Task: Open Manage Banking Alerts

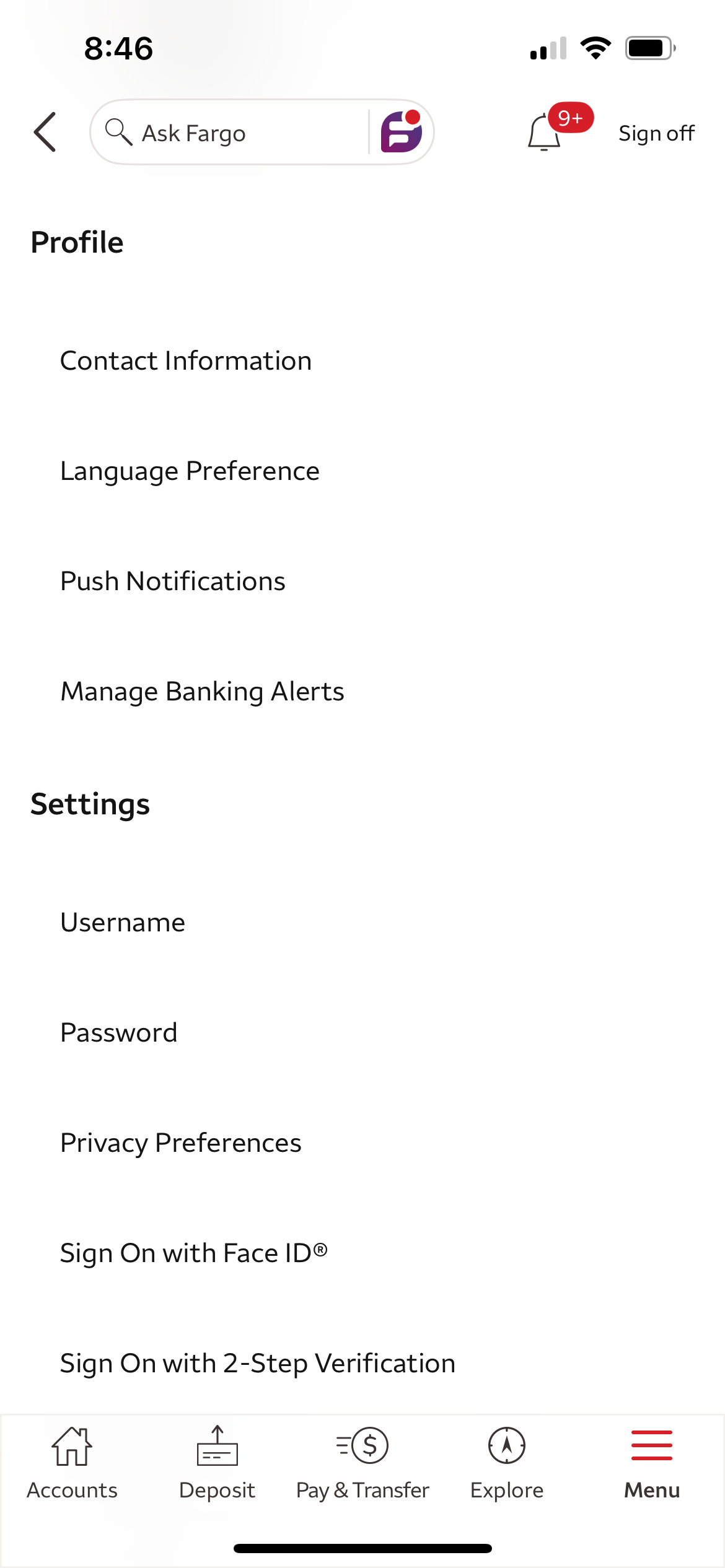Action: [x=202, y=692]
